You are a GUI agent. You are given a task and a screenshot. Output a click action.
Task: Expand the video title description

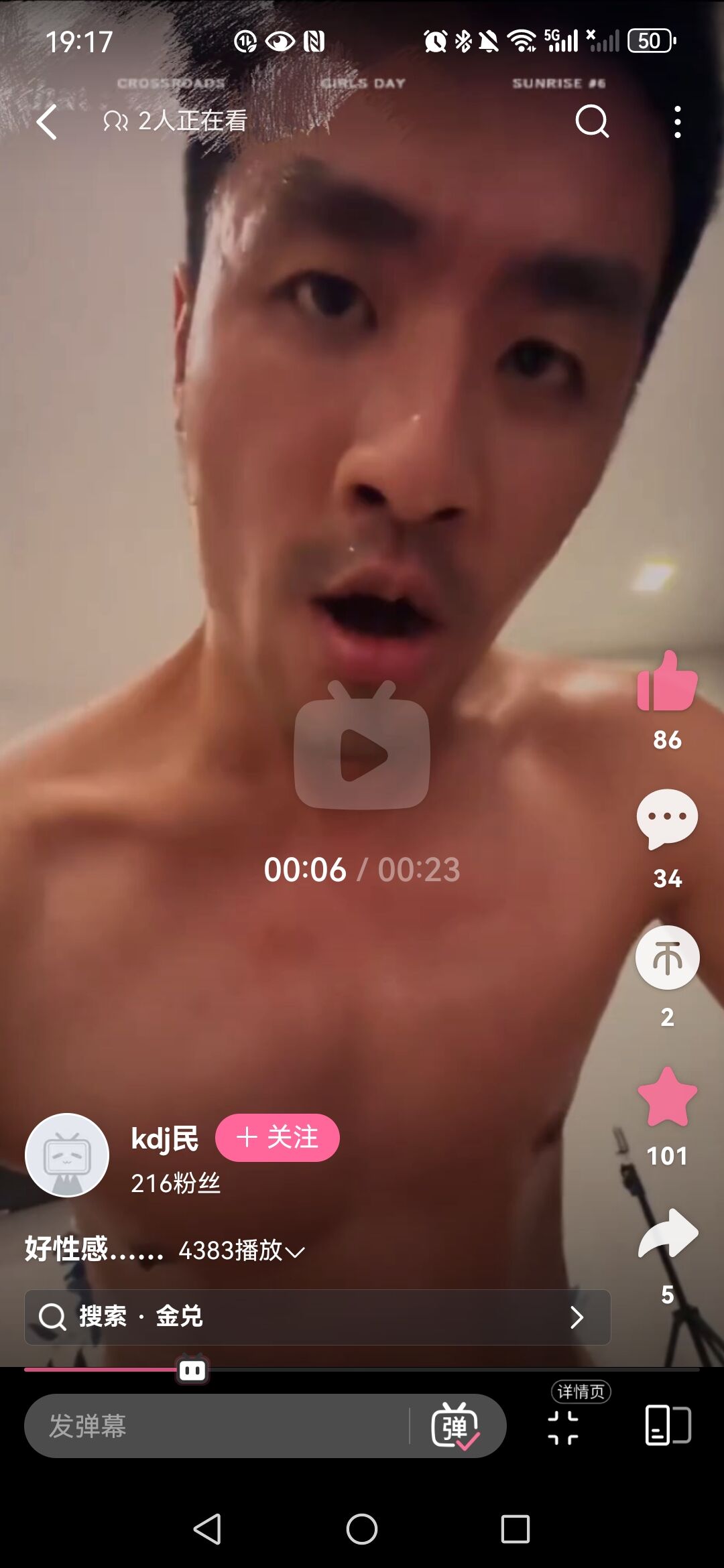295,1251
